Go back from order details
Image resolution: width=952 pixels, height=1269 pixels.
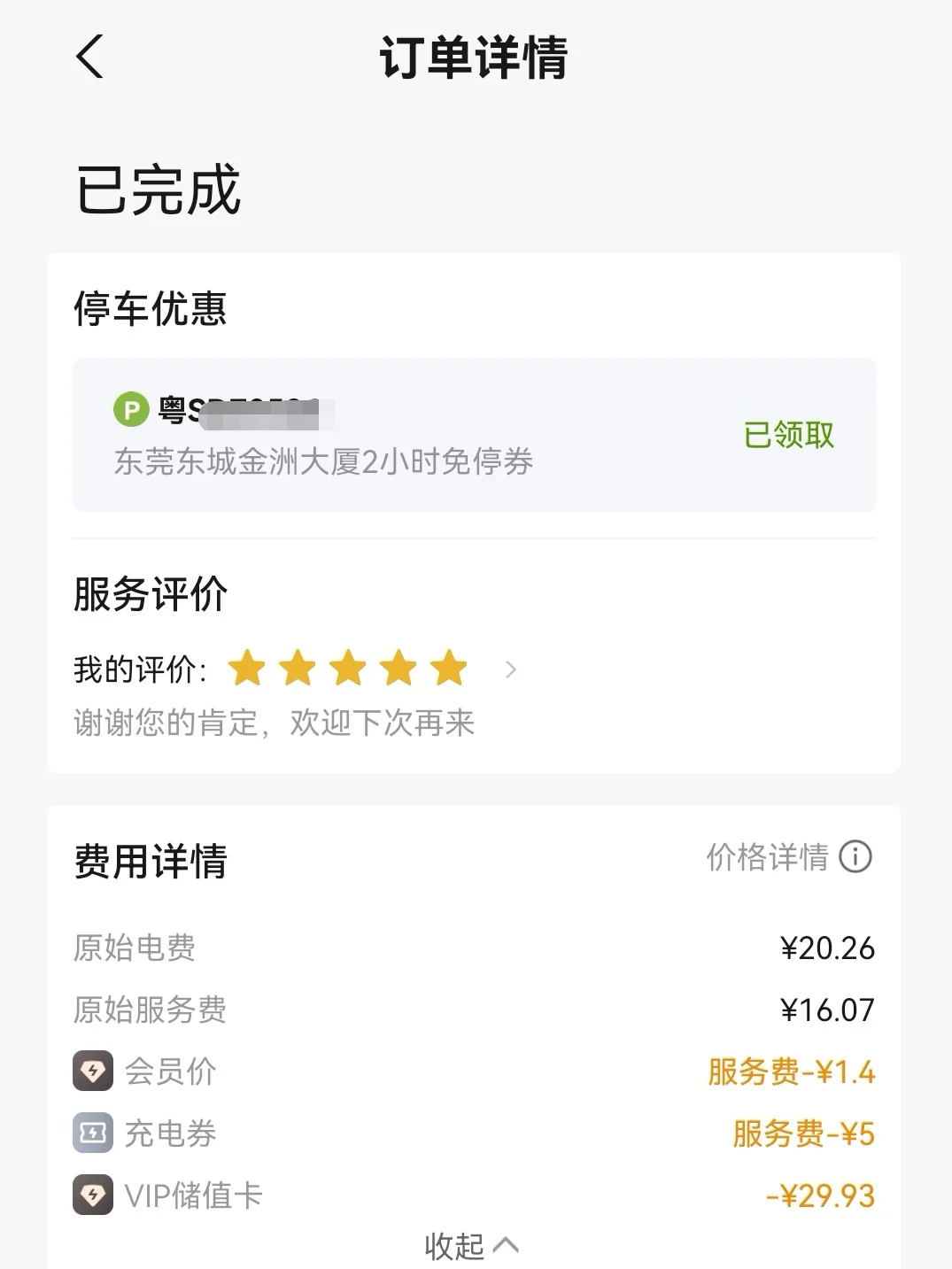(x=90, y=57)
